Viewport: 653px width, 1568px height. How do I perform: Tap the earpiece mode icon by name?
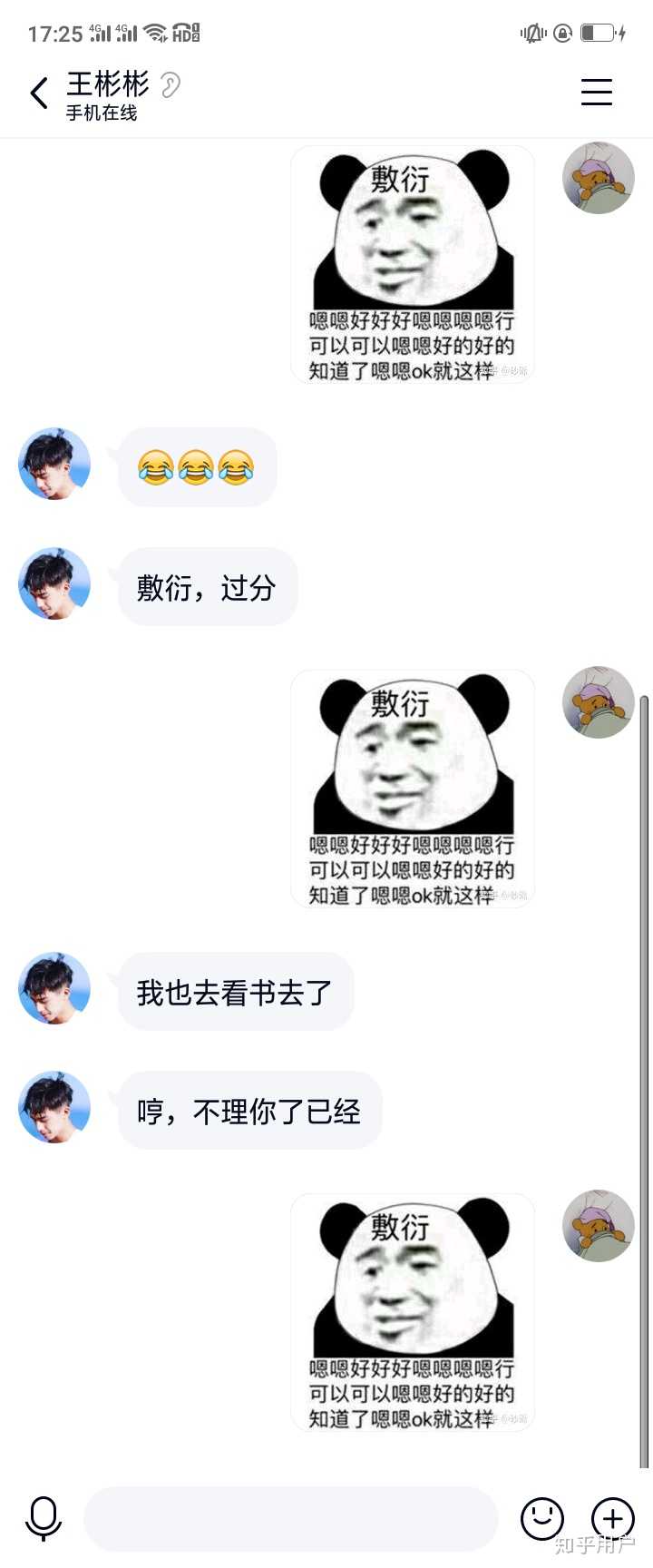point(171,85)
